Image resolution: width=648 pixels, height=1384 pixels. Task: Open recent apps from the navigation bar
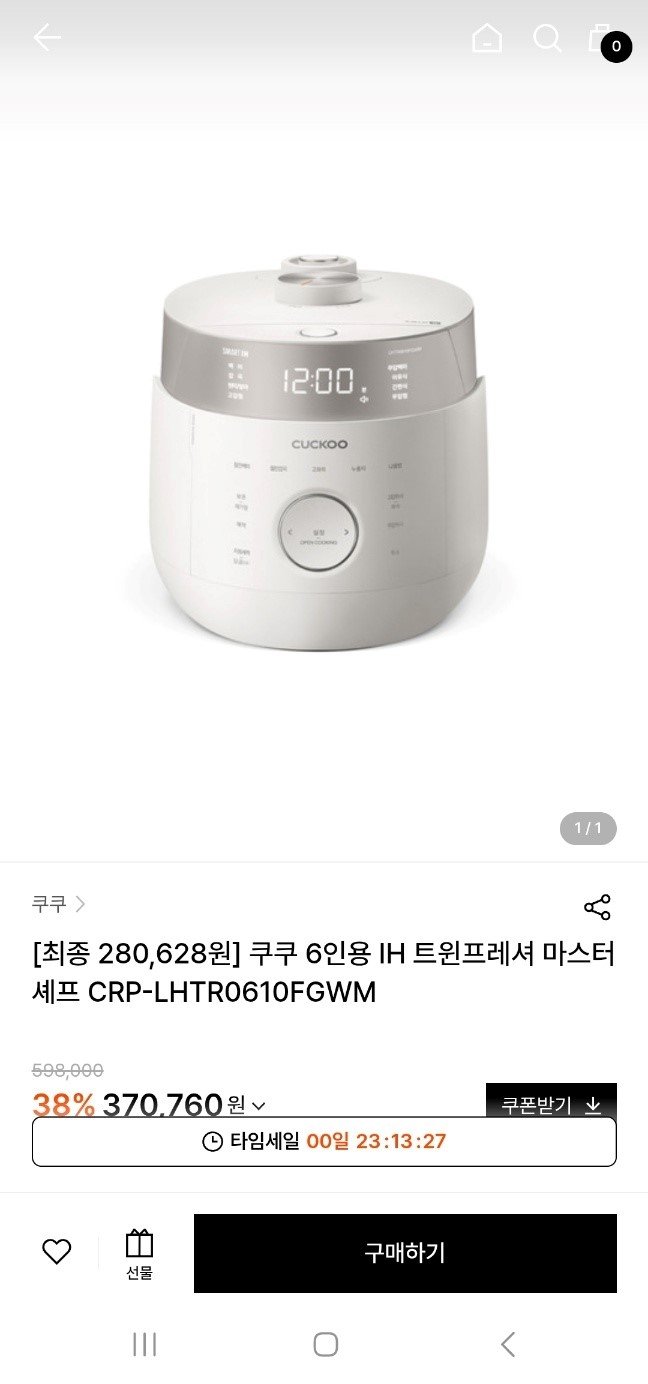144,1344
